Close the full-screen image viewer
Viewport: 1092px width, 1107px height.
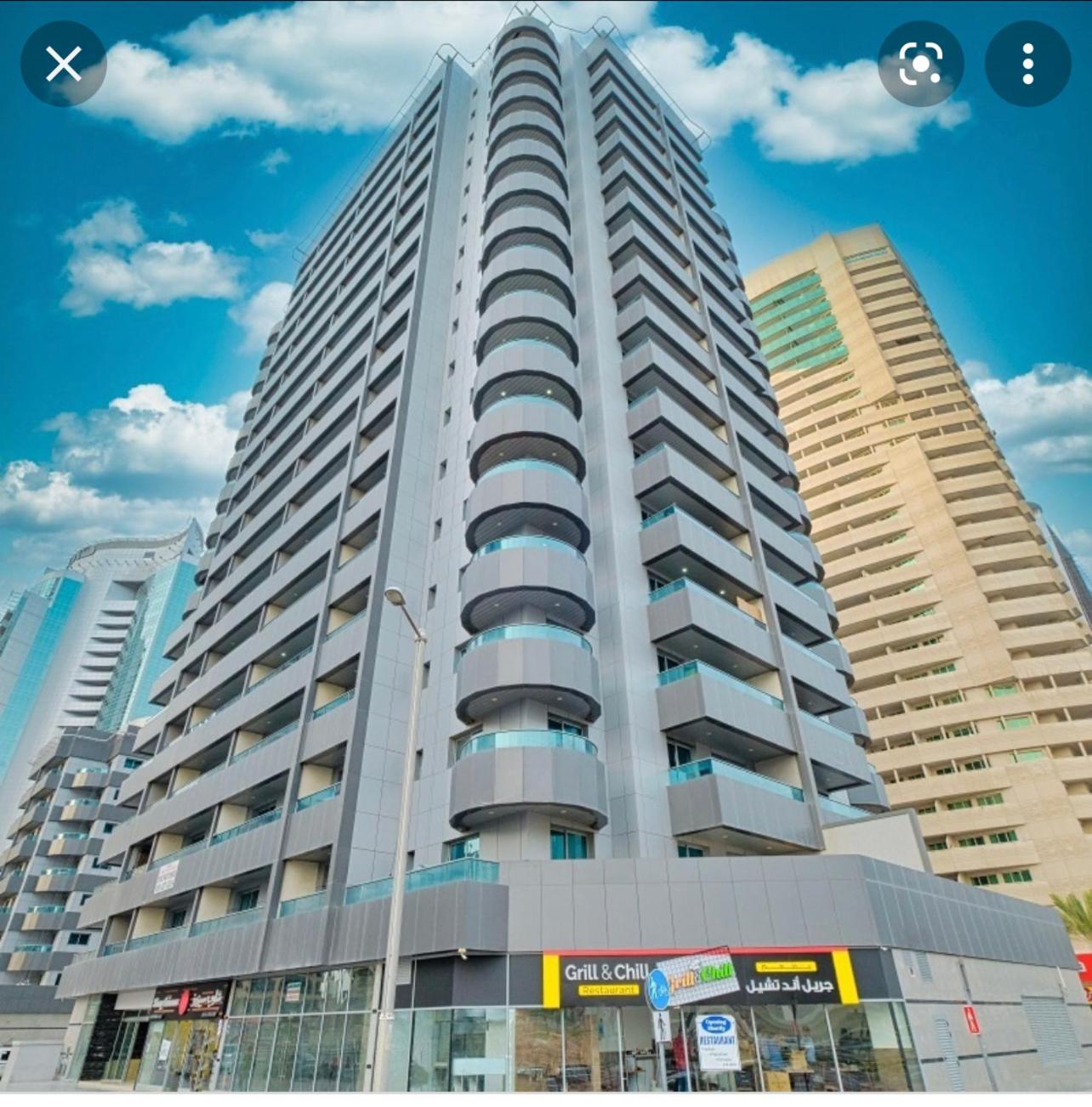[x=63, y=64]
